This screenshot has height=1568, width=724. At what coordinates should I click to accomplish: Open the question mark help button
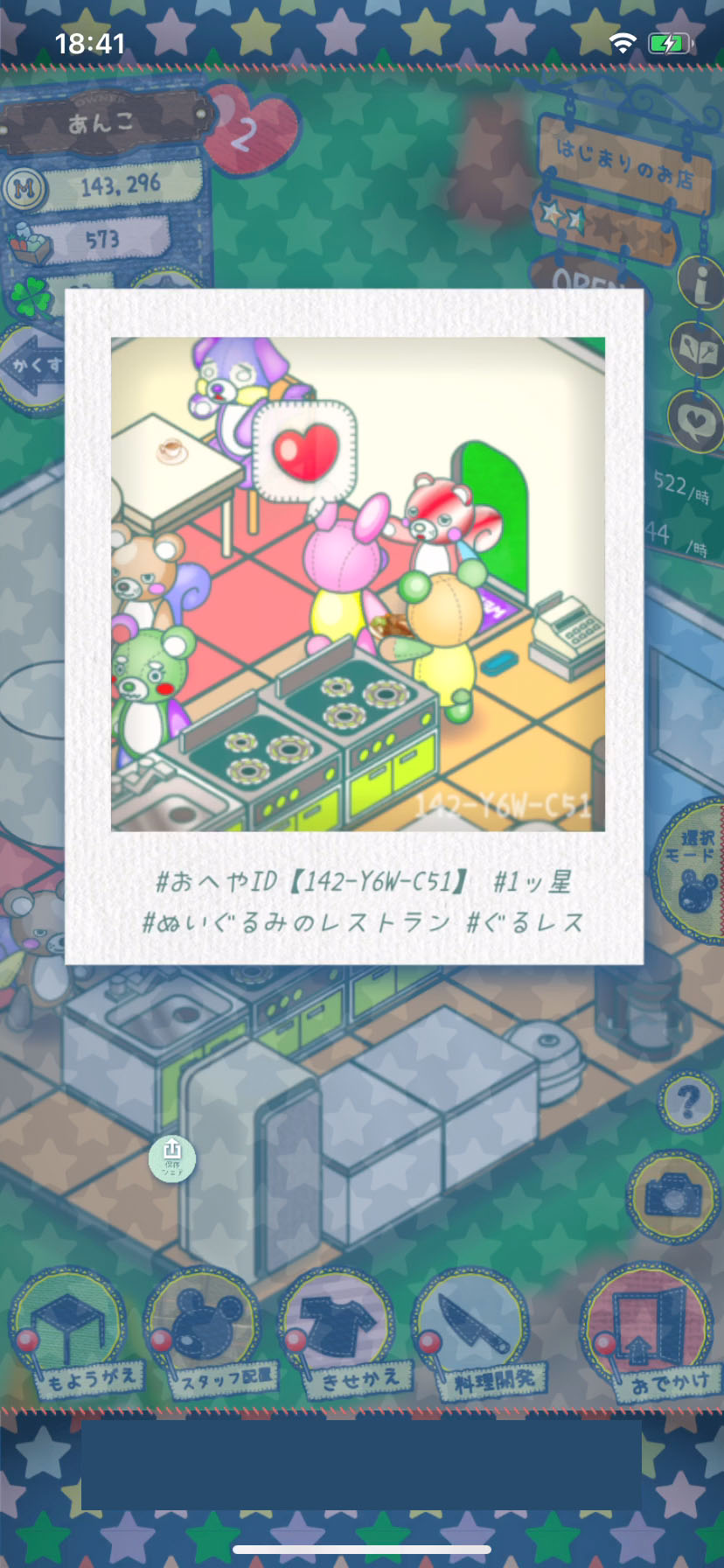tap(688, 1102)
